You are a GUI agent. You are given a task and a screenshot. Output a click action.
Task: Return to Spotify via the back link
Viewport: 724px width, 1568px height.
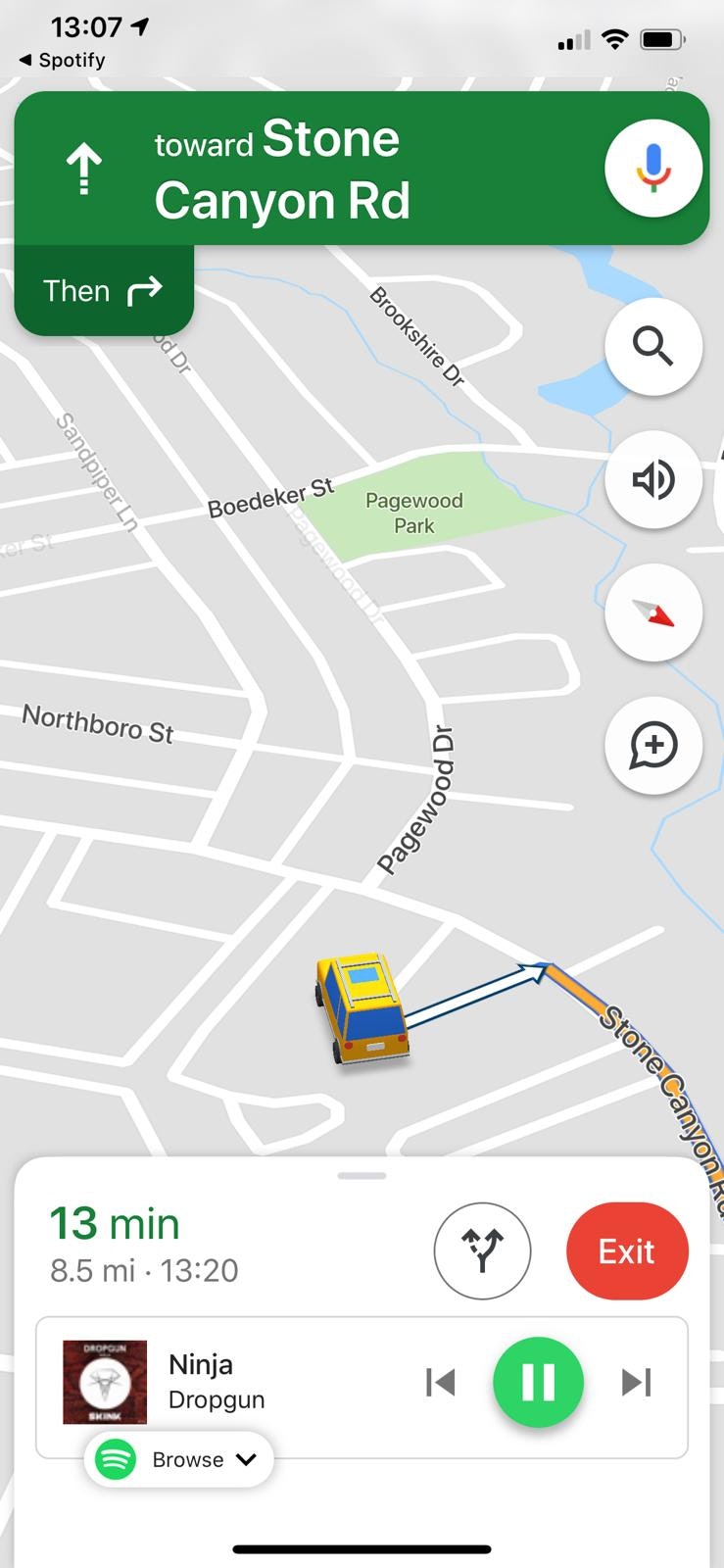62,60
